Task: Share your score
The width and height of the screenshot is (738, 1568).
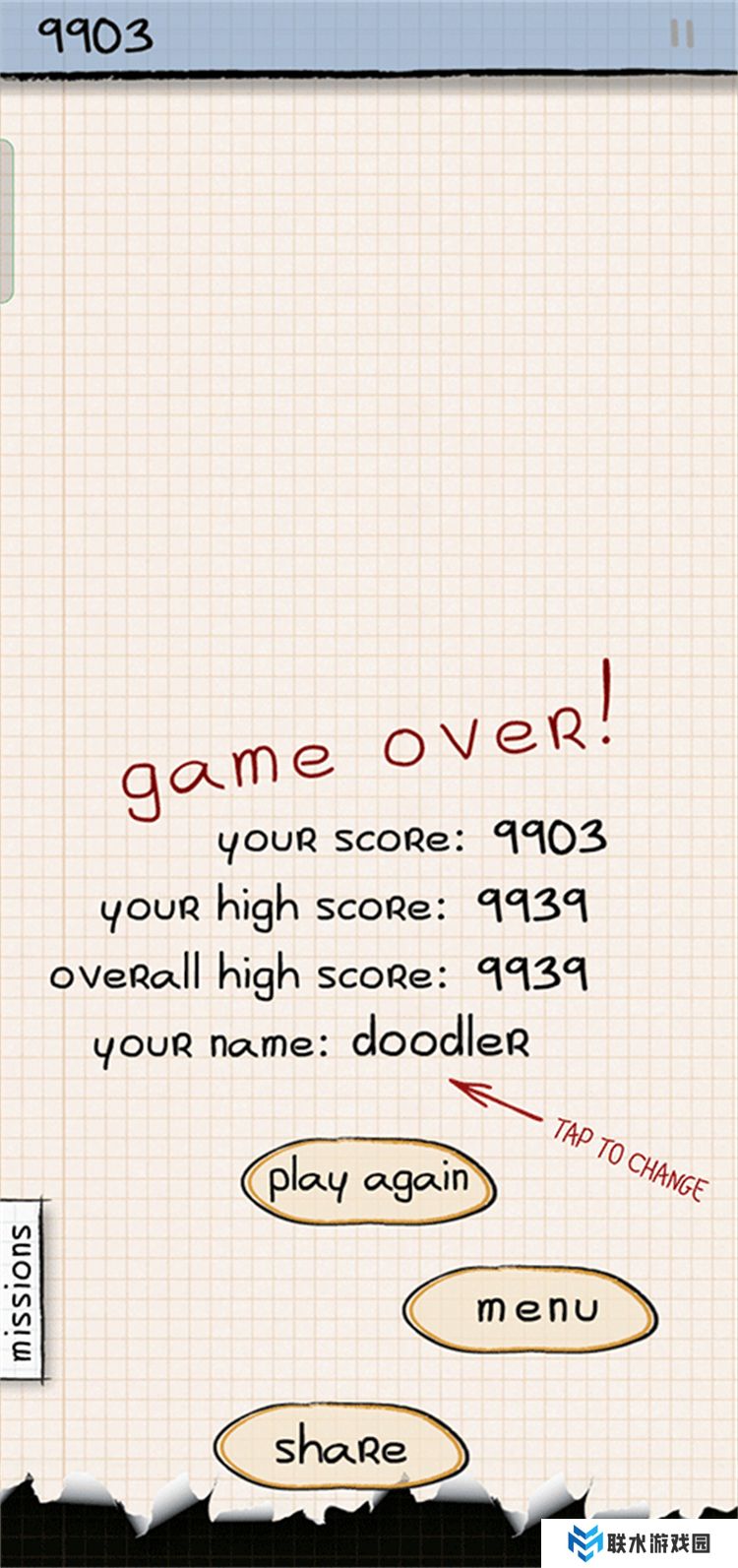Action: tap(340, 1449)
